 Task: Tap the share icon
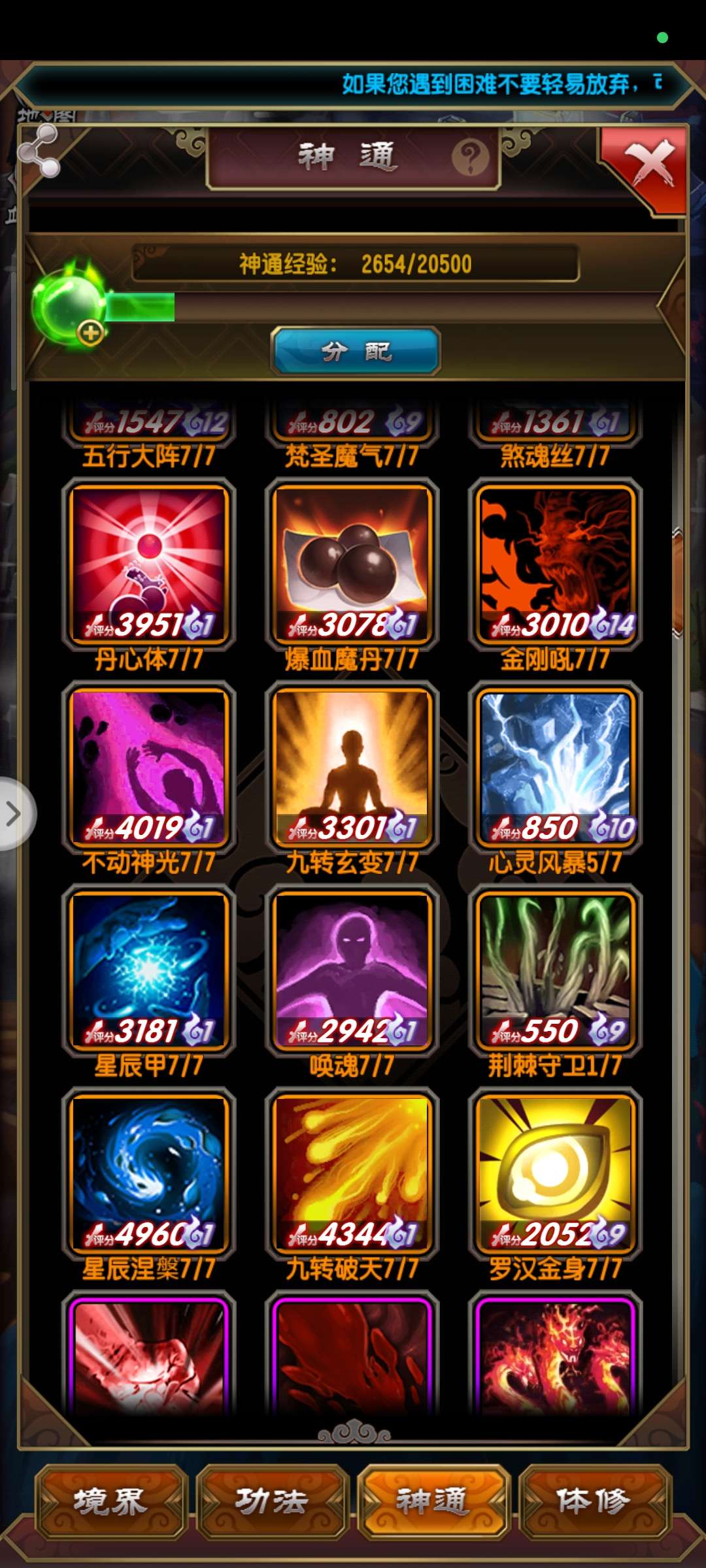coord(39,152)
